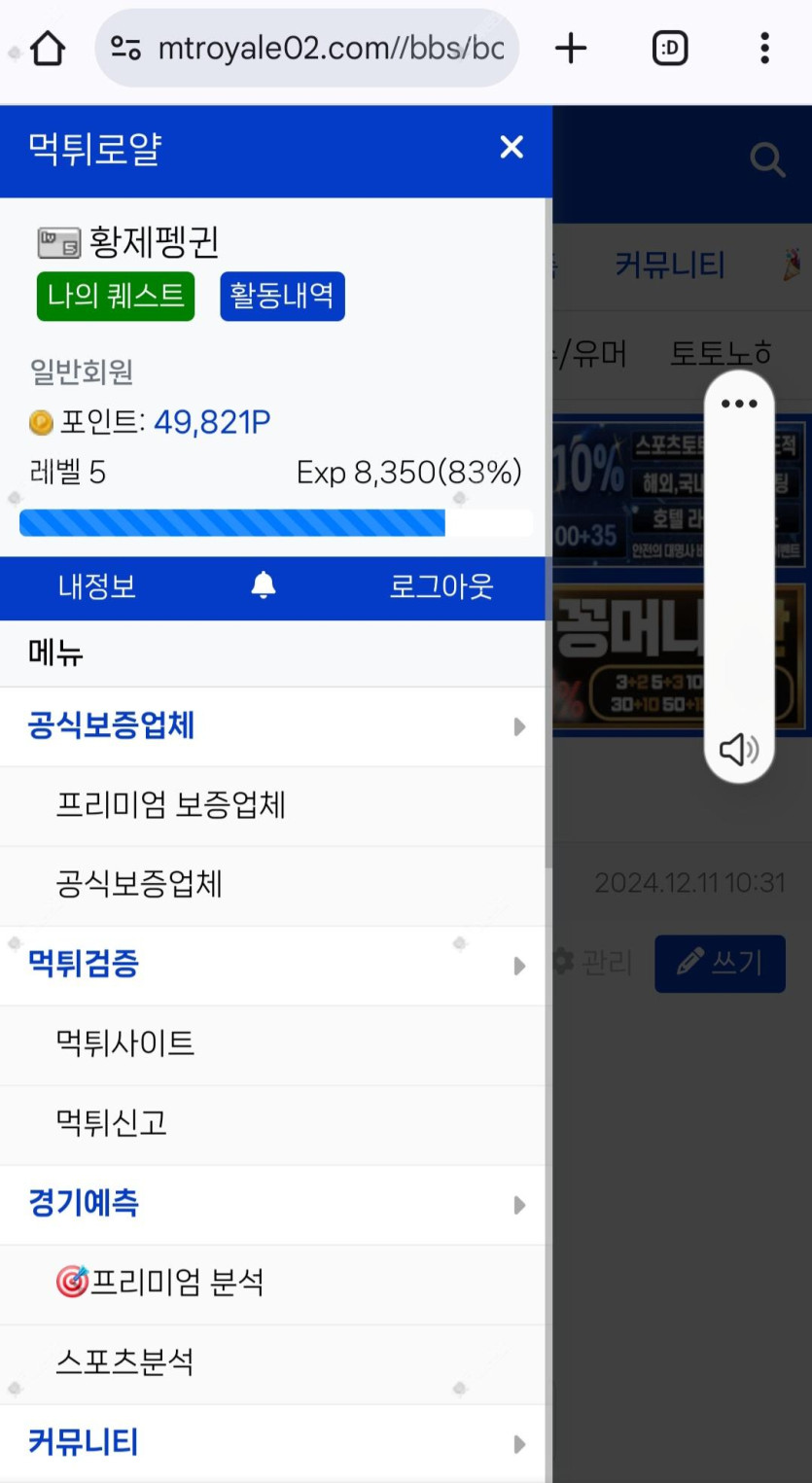Open the 공식보증업체 submenu item

[x=139, y=884]
